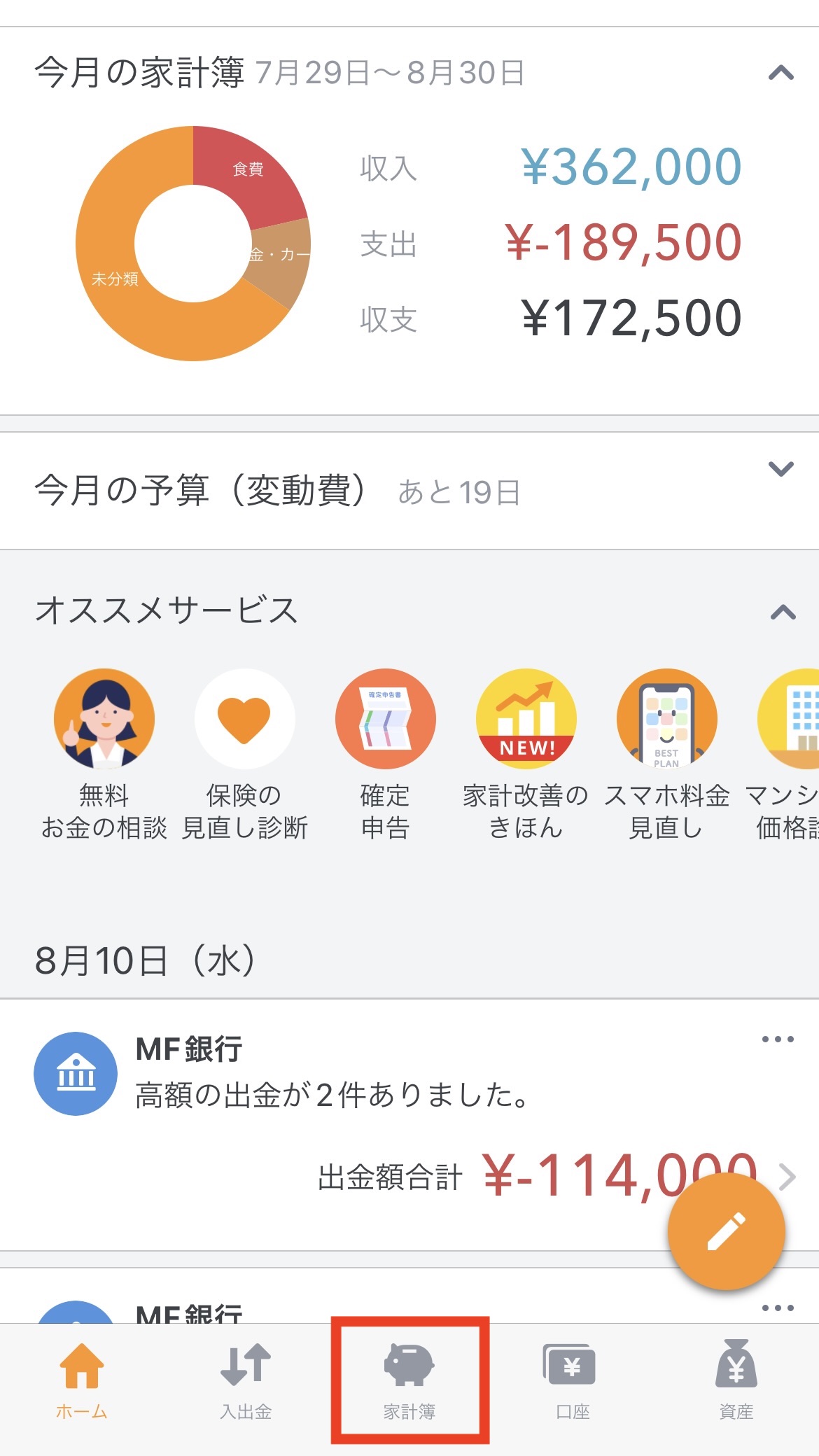
Task: Collapse the 今月の家計簿 section
Action: tap(781, 73)
